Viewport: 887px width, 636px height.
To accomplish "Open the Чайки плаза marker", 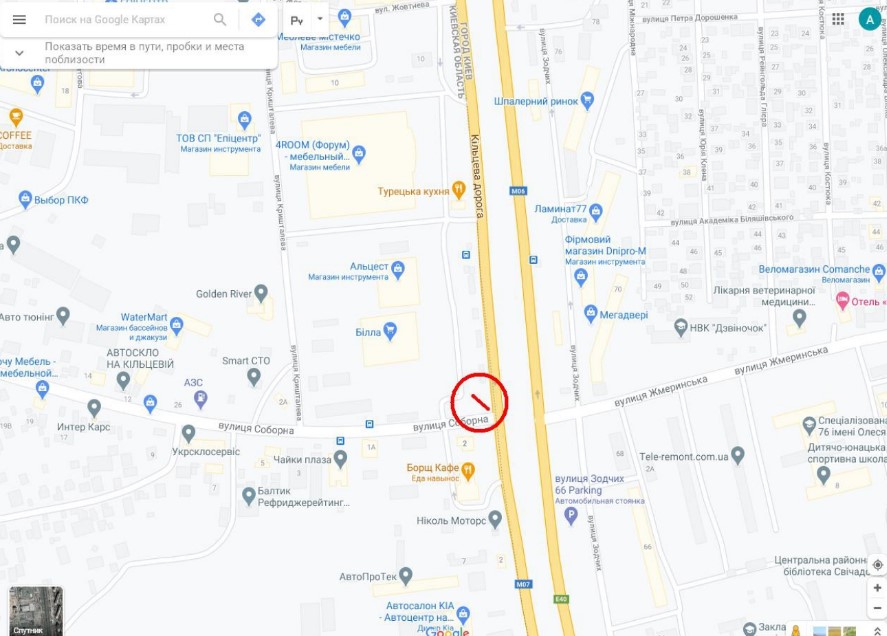I will coord(340,458).
